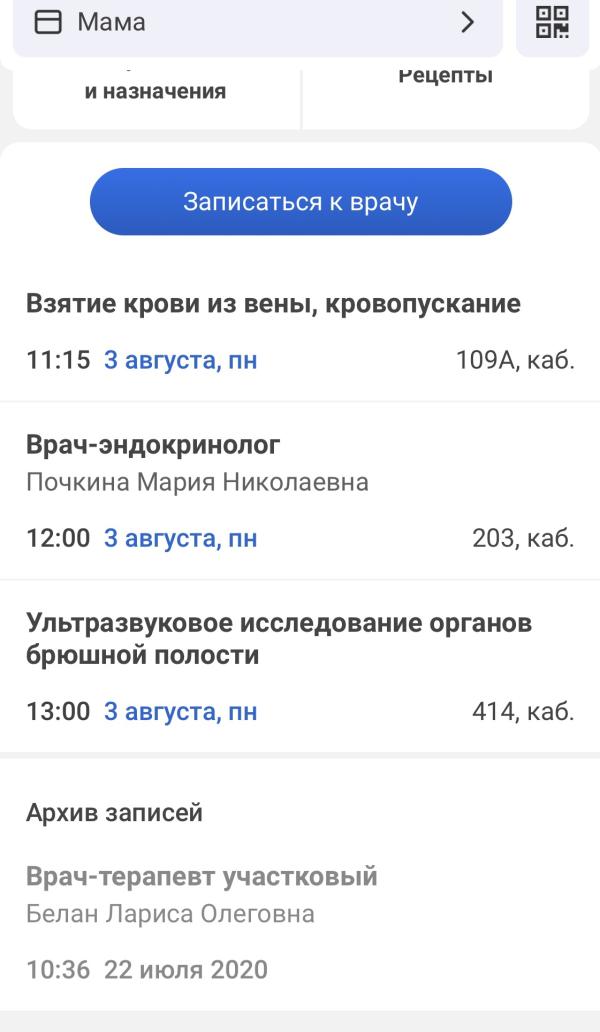Open the abdominal ultrasound appointment at 13:00

click(300, 666)
